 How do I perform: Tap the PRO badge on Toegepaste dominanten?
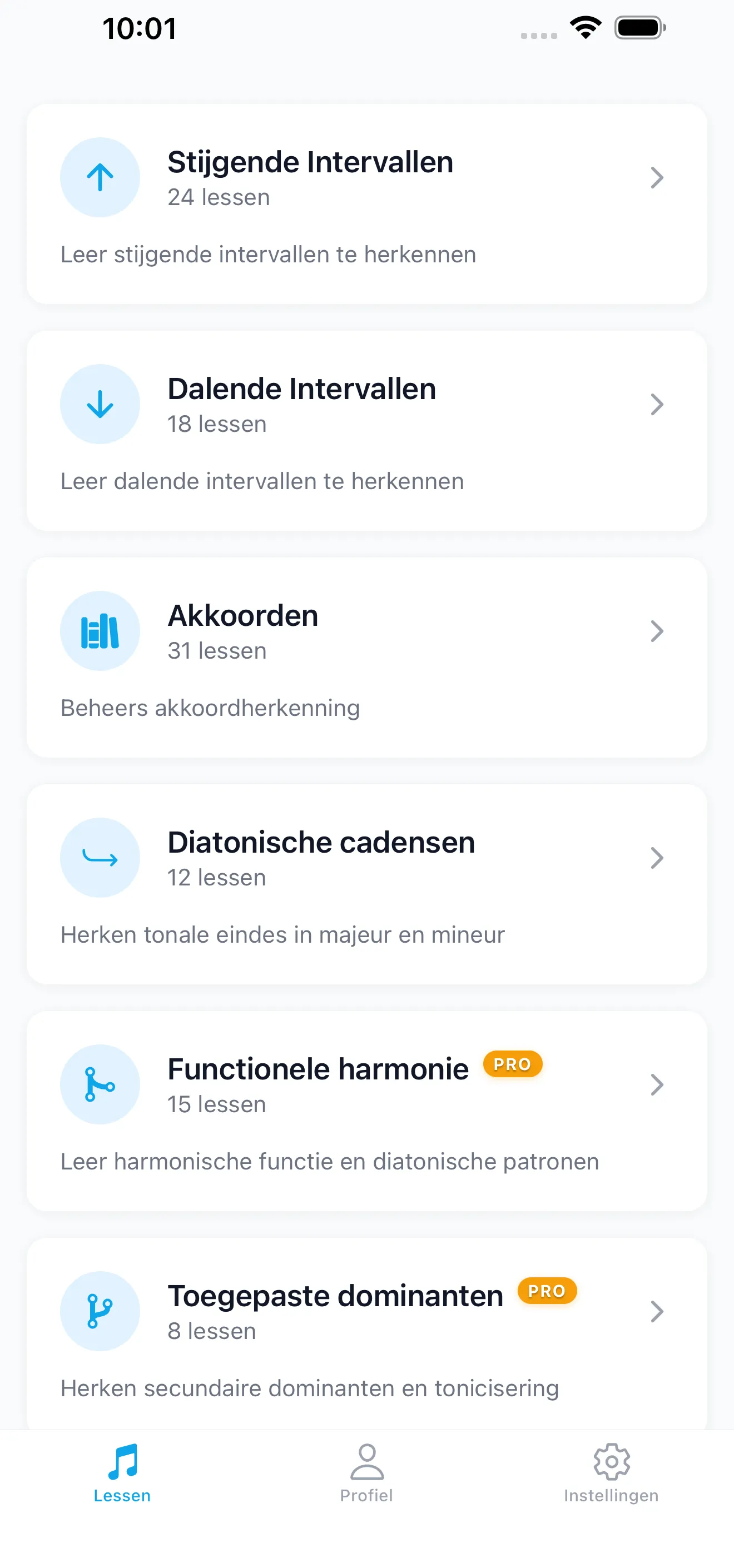click(x=547, y=1291)
